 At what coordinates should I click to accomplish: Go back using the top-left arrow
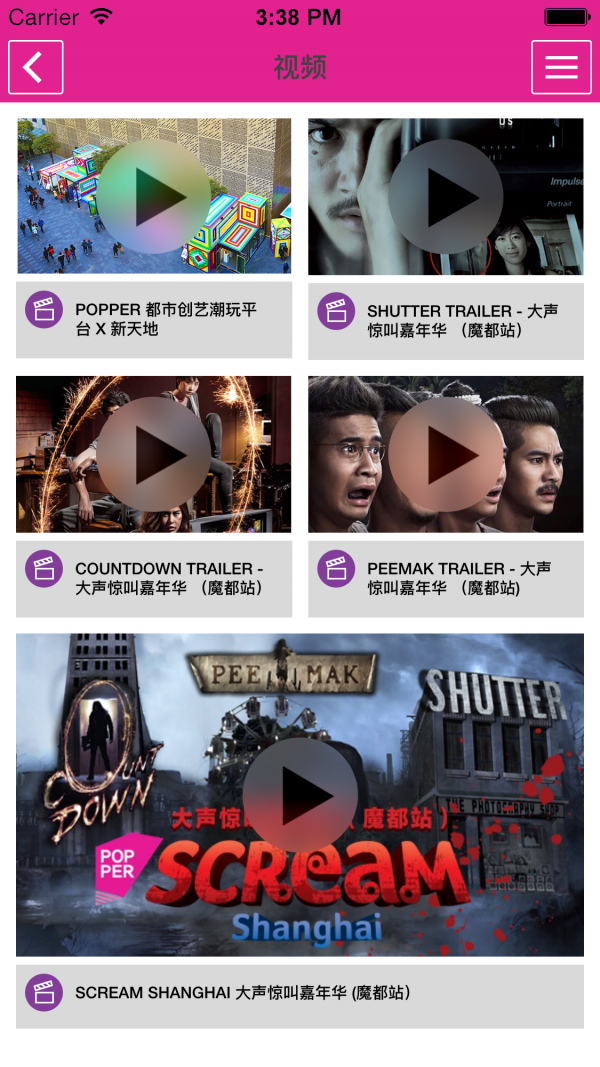[x=36, y=67]
